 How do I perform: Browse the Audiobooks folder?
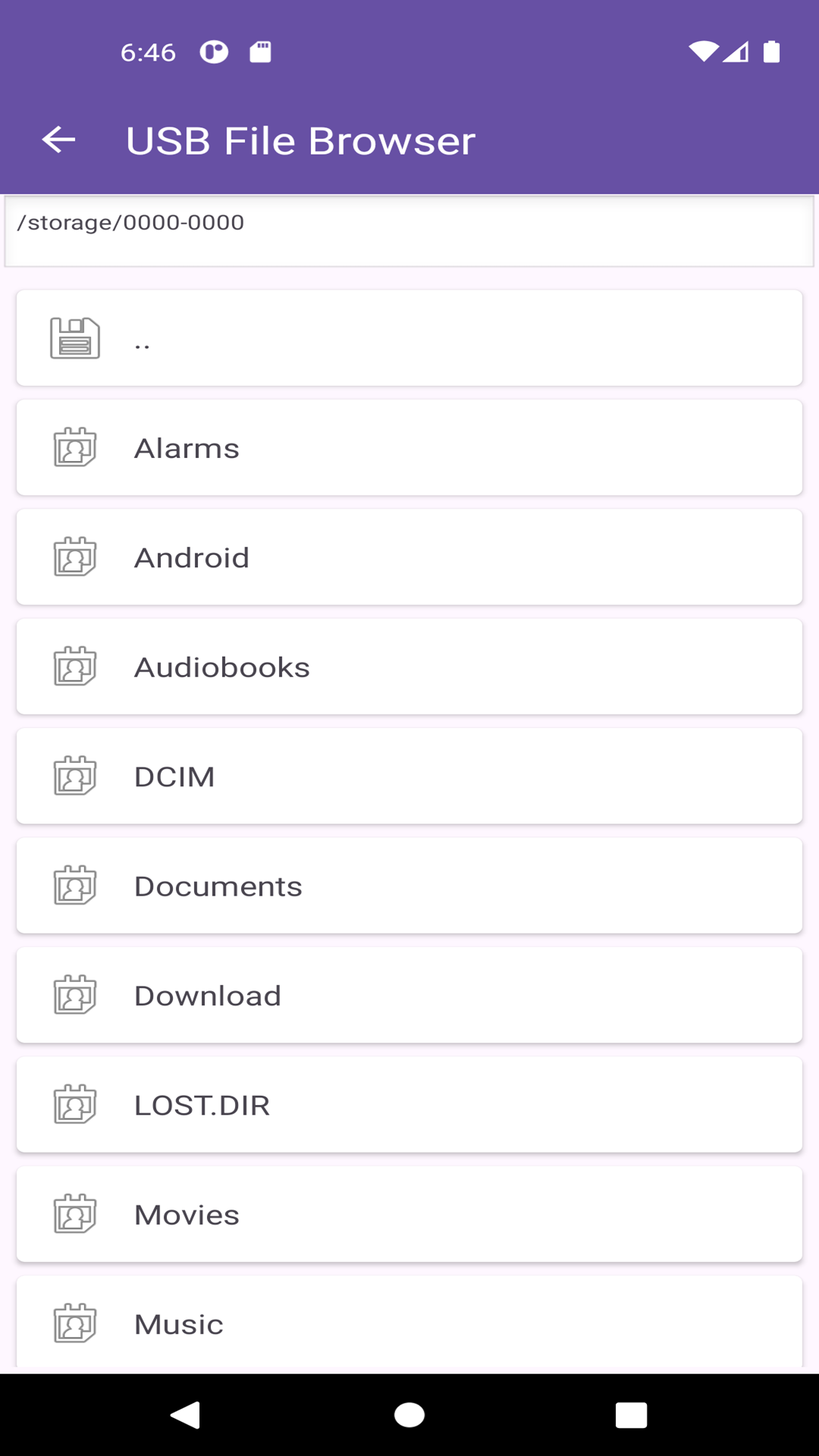click(409, 667)
